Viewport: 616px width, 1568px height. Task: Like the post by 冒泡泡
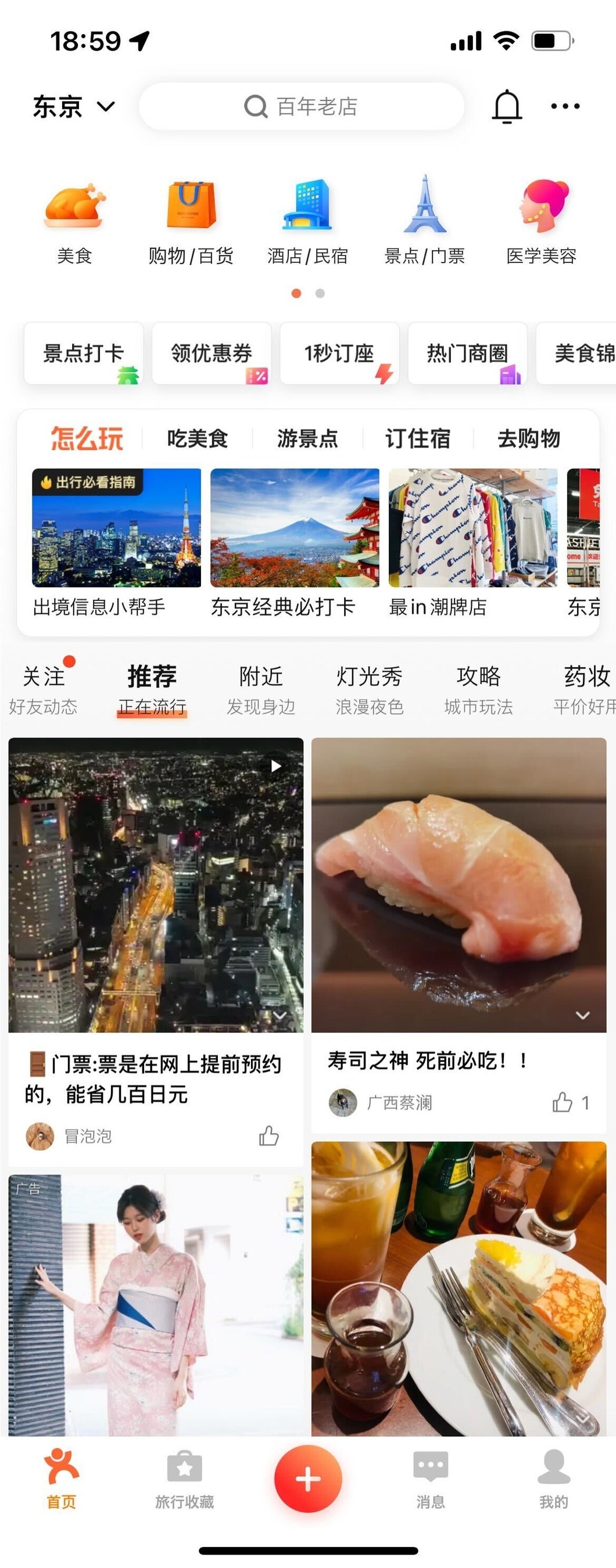tap(268, 1136)
